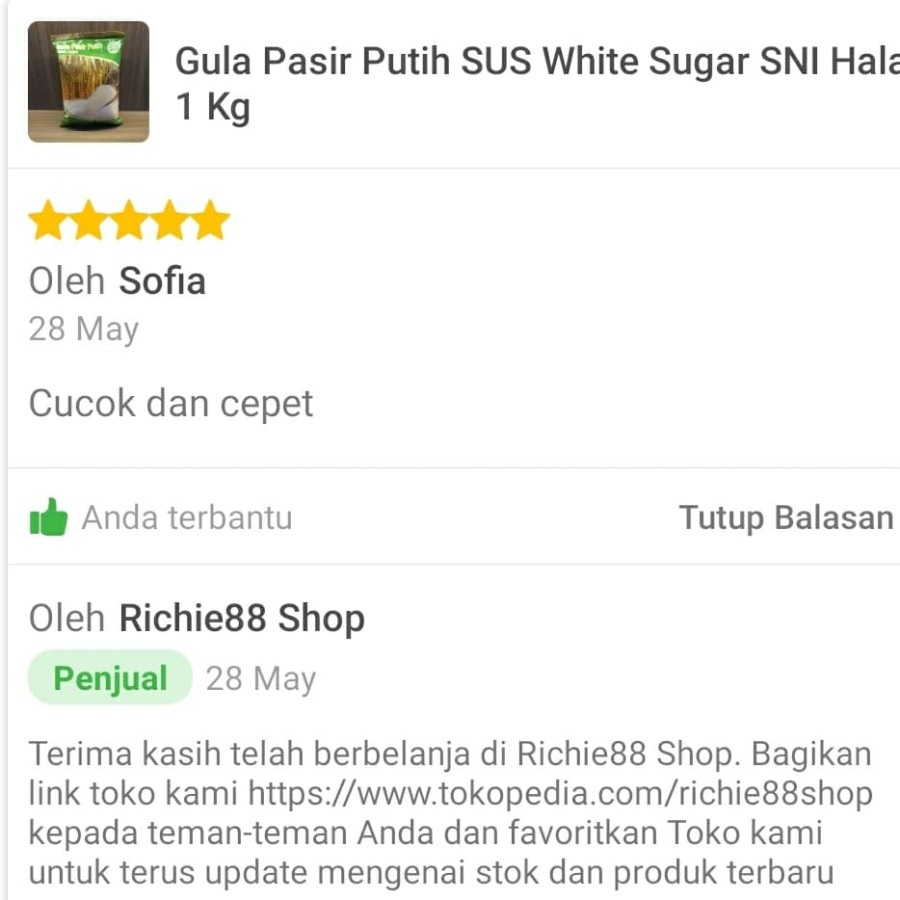This screenshot has height=900, width=900.
Task: Open Richie88 Shop seller profile
Action: click(242, 619)
